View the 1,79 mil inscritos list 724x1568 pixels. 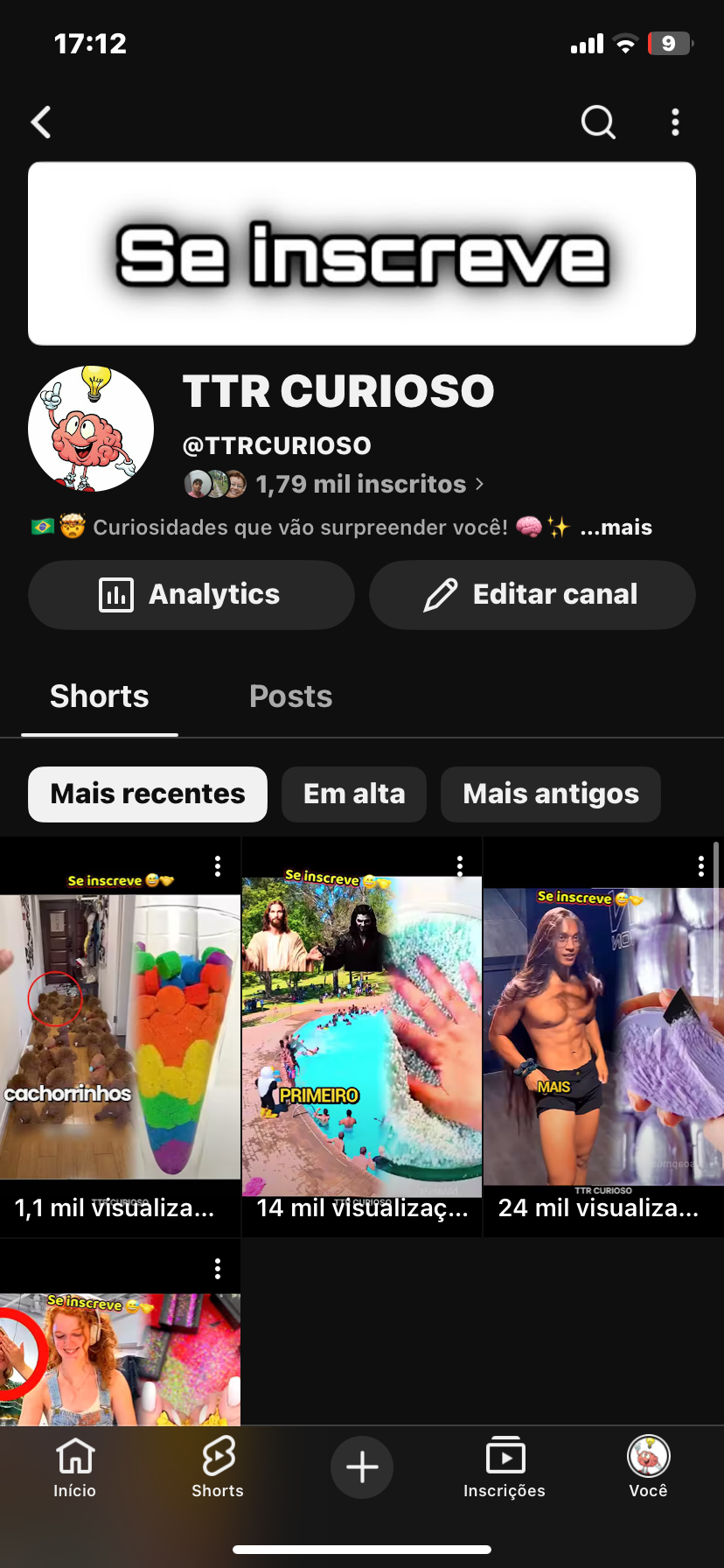coord(334,484)
